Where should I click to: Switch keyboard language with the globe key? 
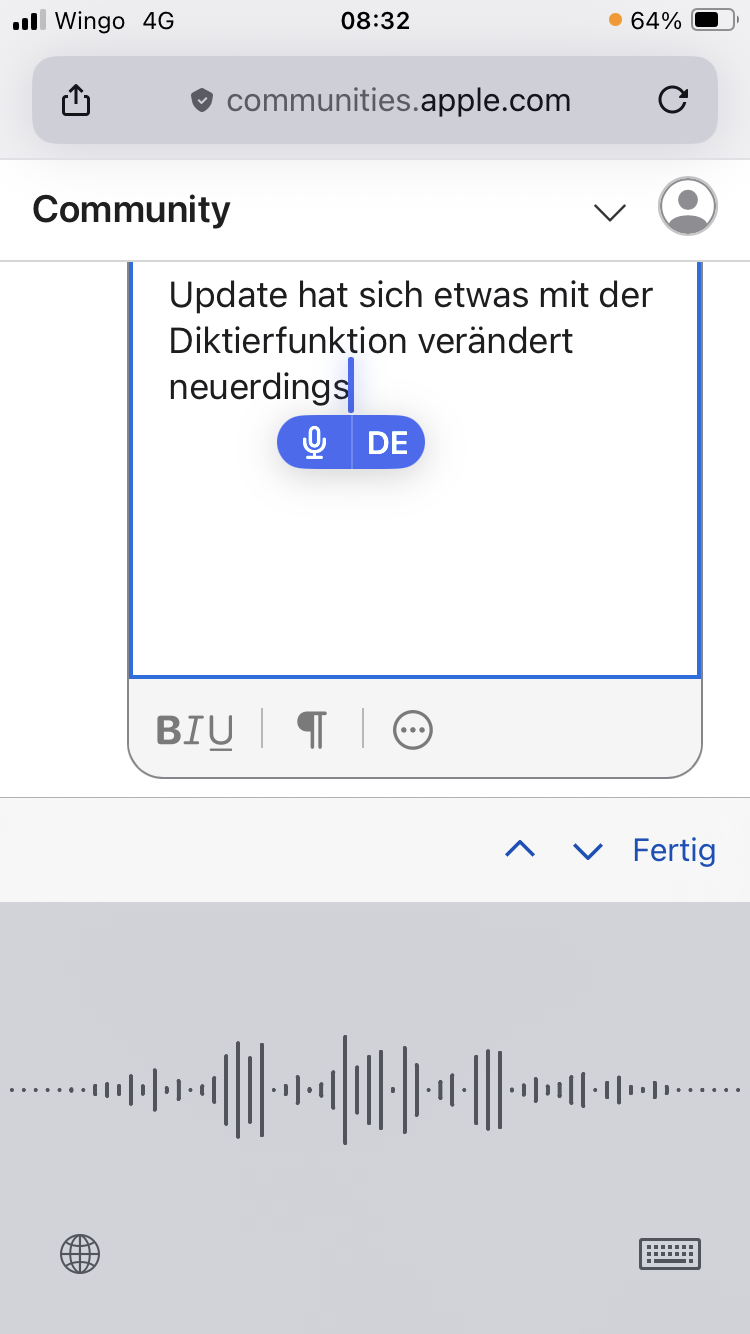[80, 1253]
